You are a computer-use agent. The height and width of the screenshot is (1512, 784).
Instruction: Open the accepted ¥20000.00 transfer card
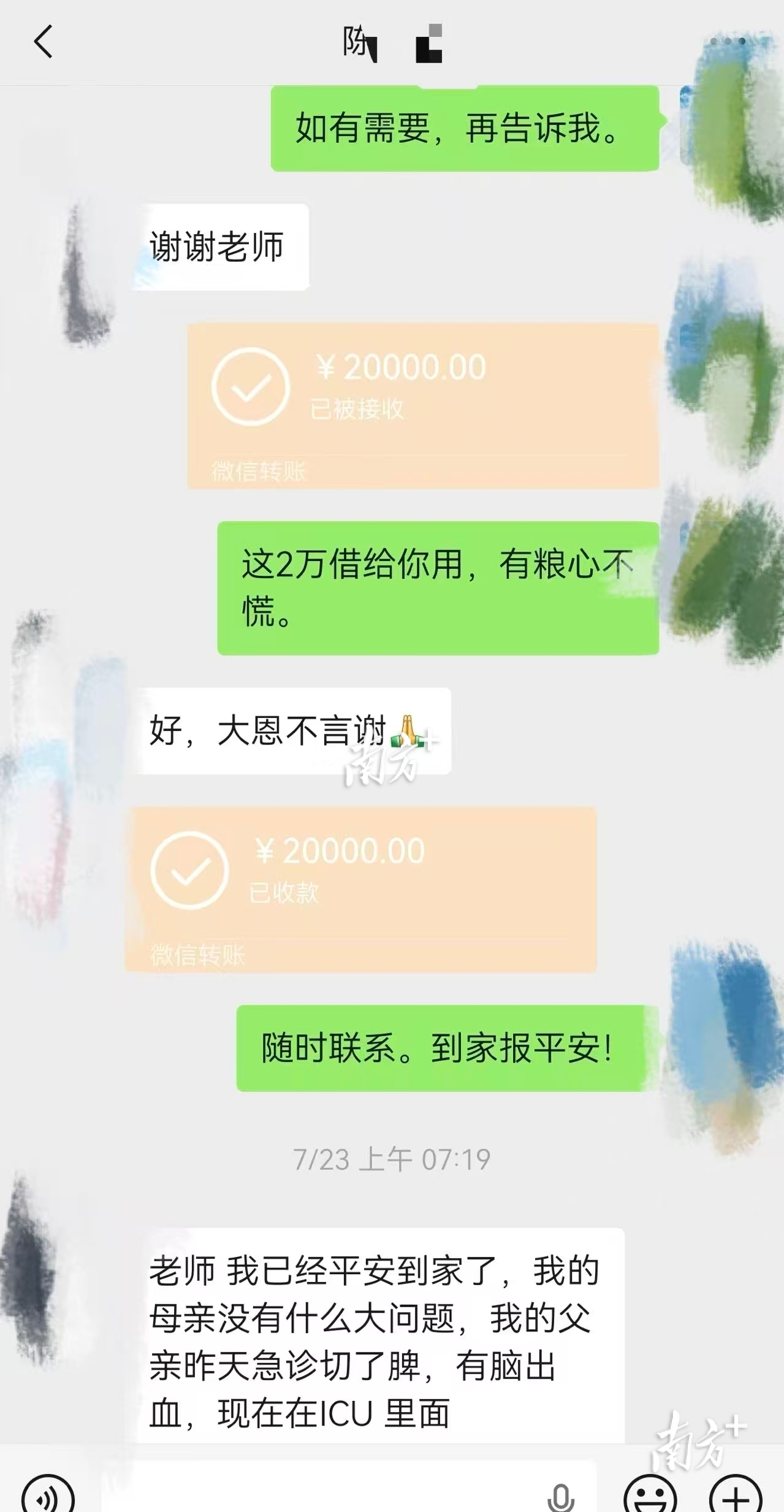pos(423,406)
